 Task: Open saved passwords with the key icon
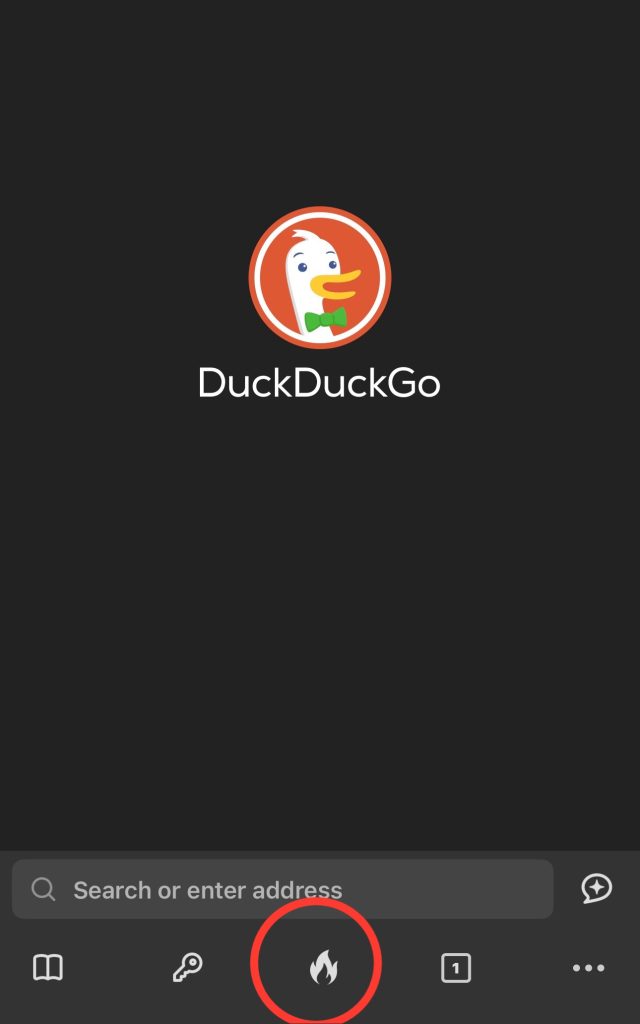(187, 967)
